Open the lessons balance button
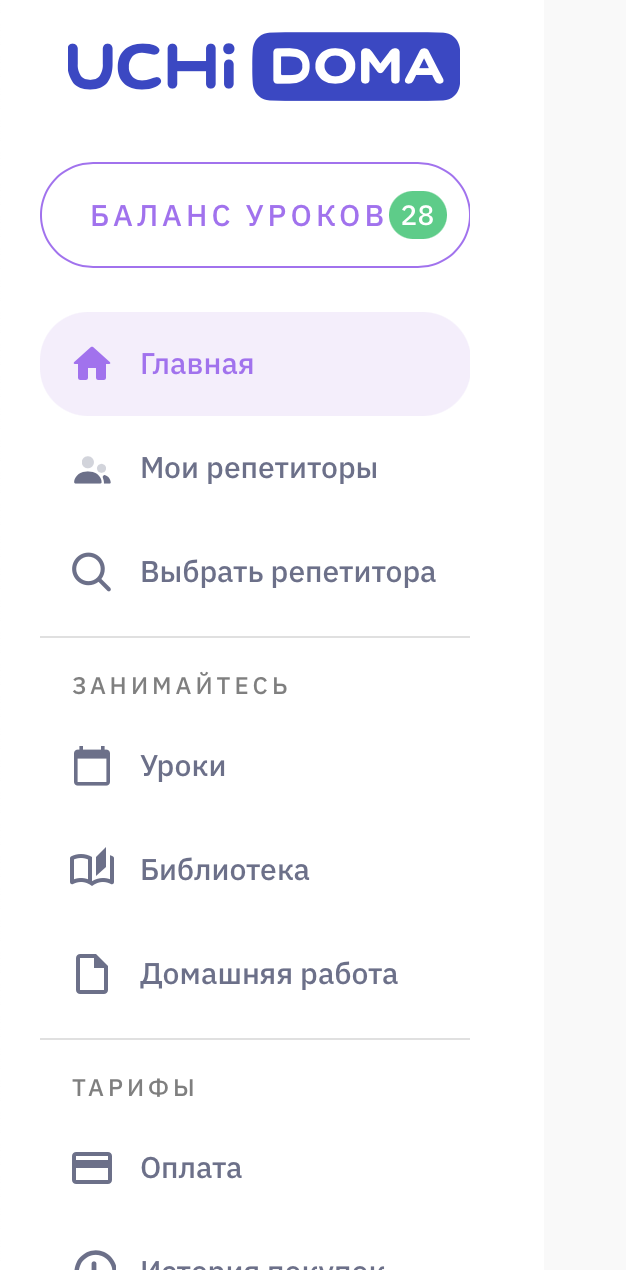626x1270 pixels. click(x=254, y=215)
